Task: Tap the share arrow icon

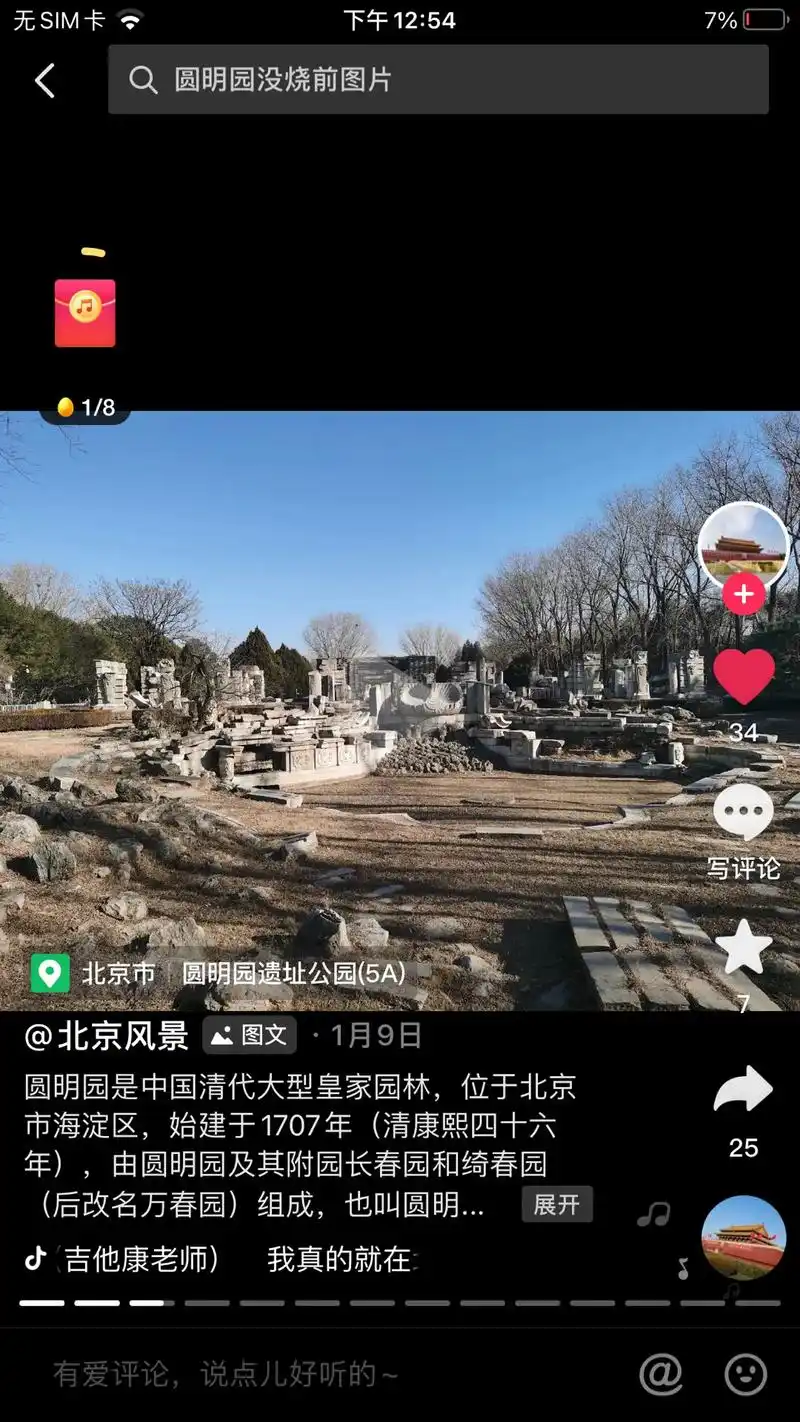Action: (743, 1090)
